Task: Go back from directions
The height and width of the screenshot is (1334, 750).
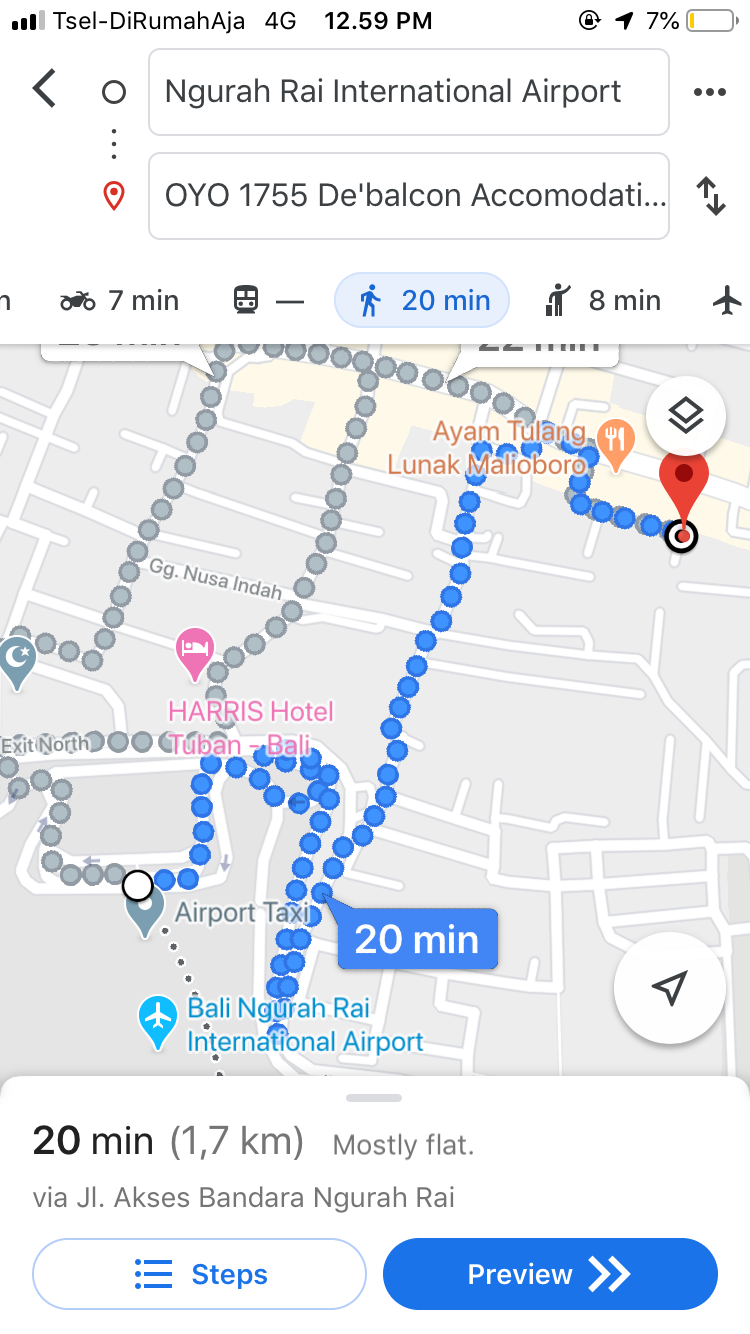Action: (x=44, y=90)
